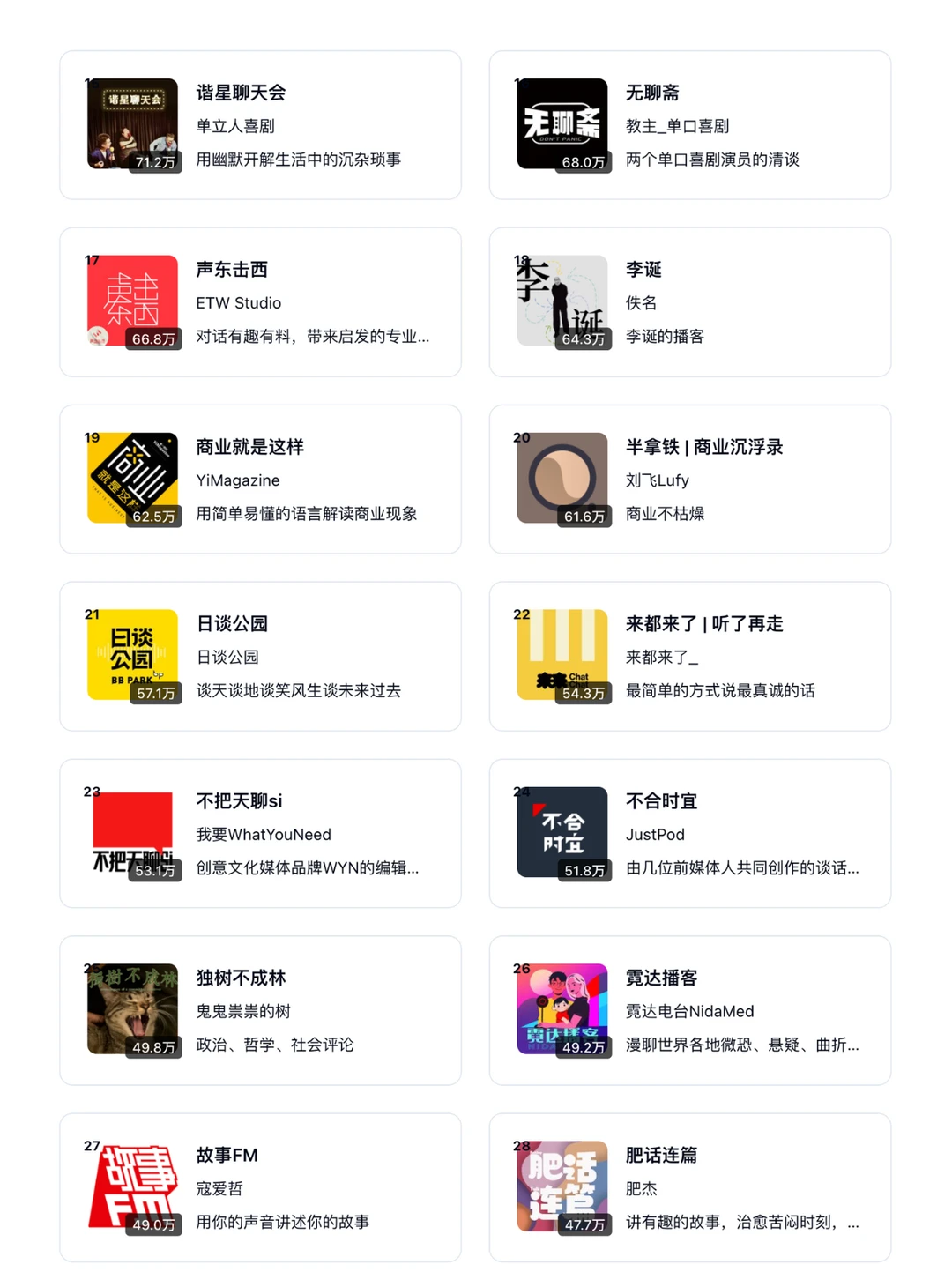Select the 71.2万 play count badge
This screenshot has width=952, height=1272.
tap(153, 163)
